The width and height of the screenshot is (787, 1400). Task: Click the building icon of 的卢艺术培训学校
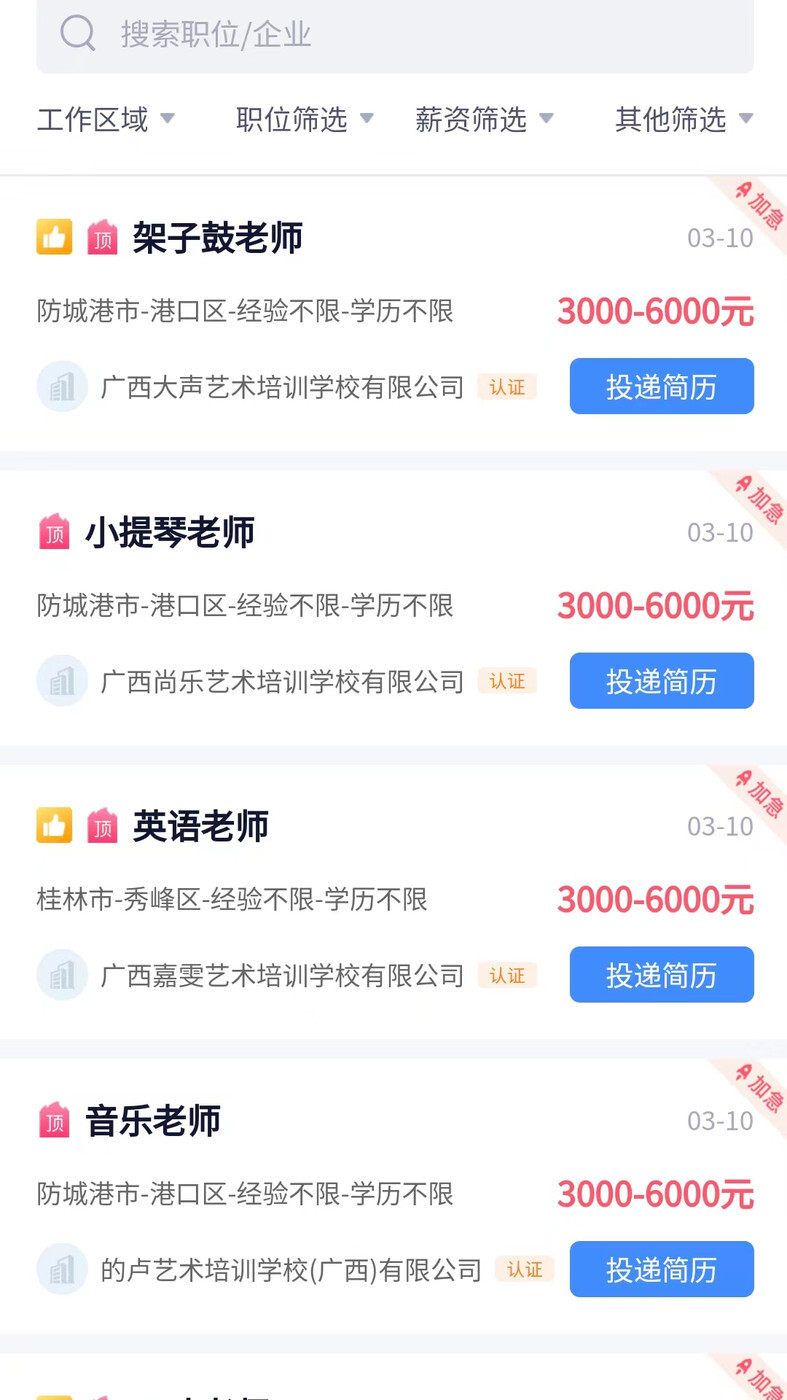coord(62,1269)
